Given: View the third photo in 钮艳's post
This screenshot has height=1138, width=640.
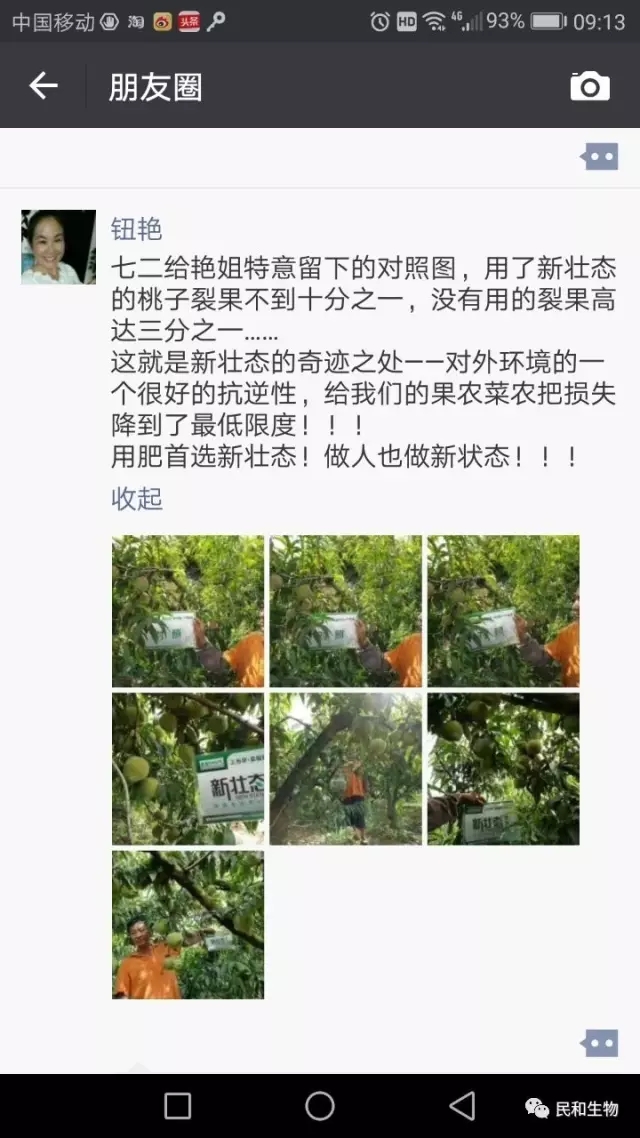Looking at the screenshot, I should point(503,611).
